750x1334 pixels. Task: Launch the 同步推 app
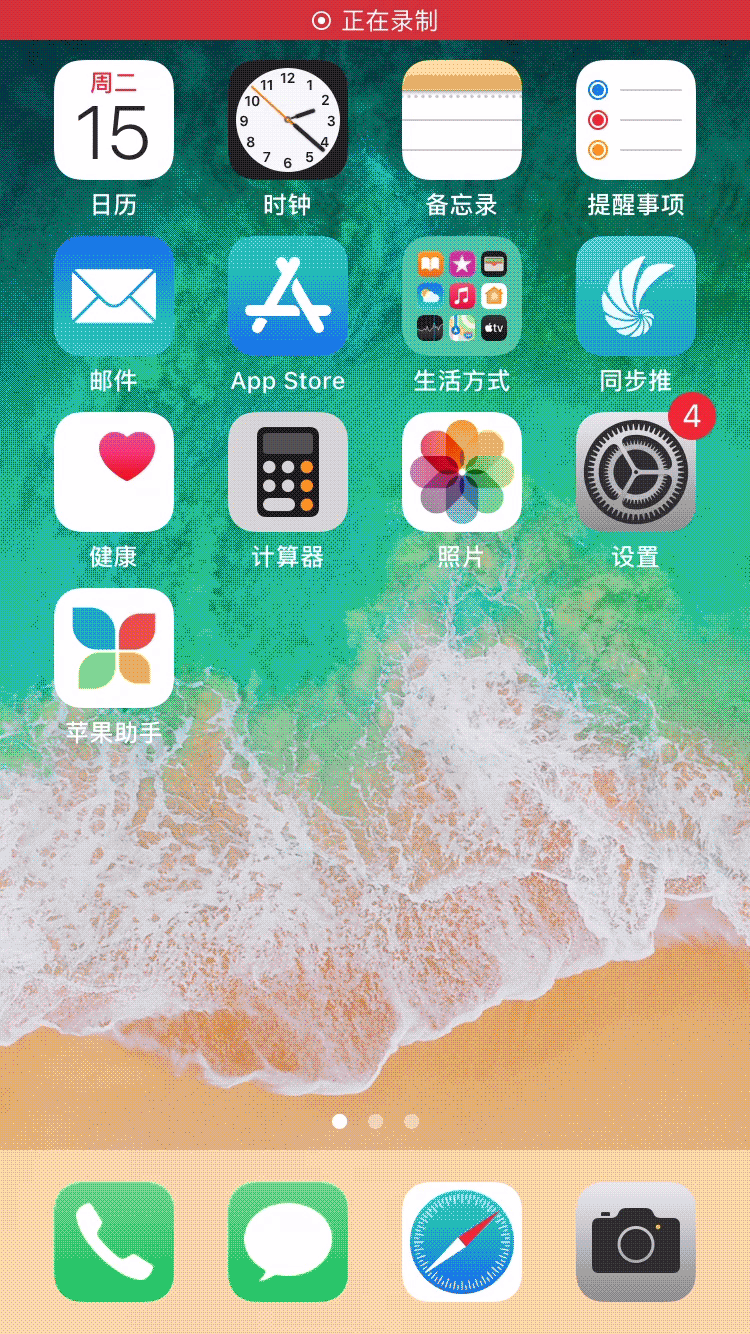coord(635,296)
